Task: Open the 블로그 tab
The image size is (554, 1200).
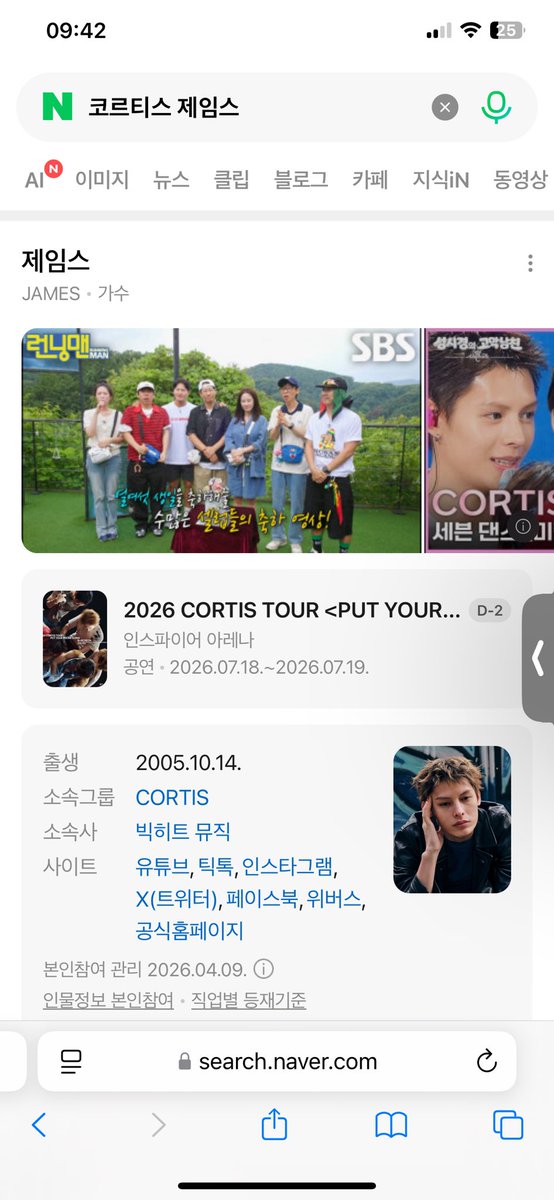Action: pos(300,180)
